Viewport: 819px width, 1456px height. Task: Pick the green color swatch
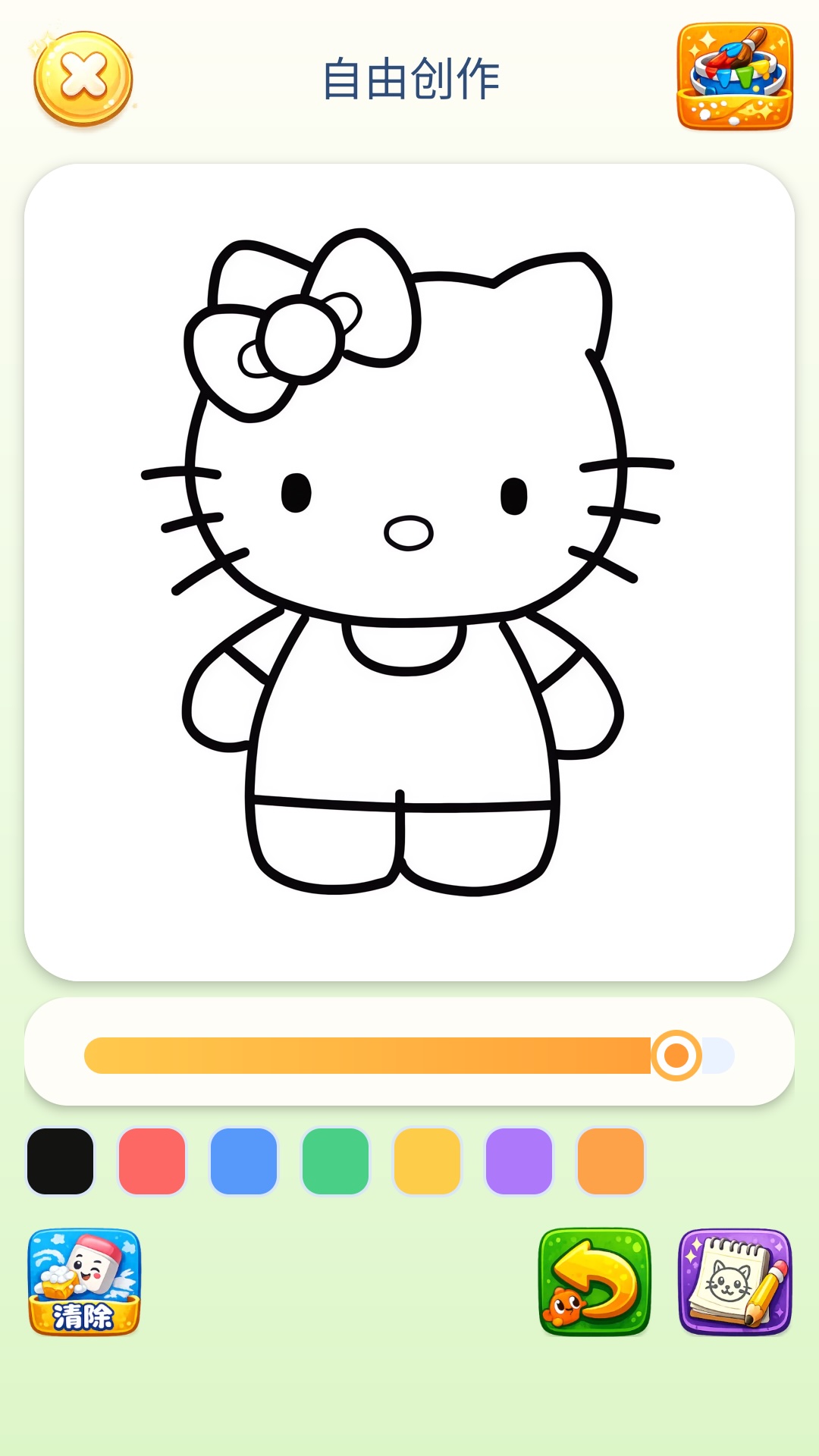[336, 1161]
